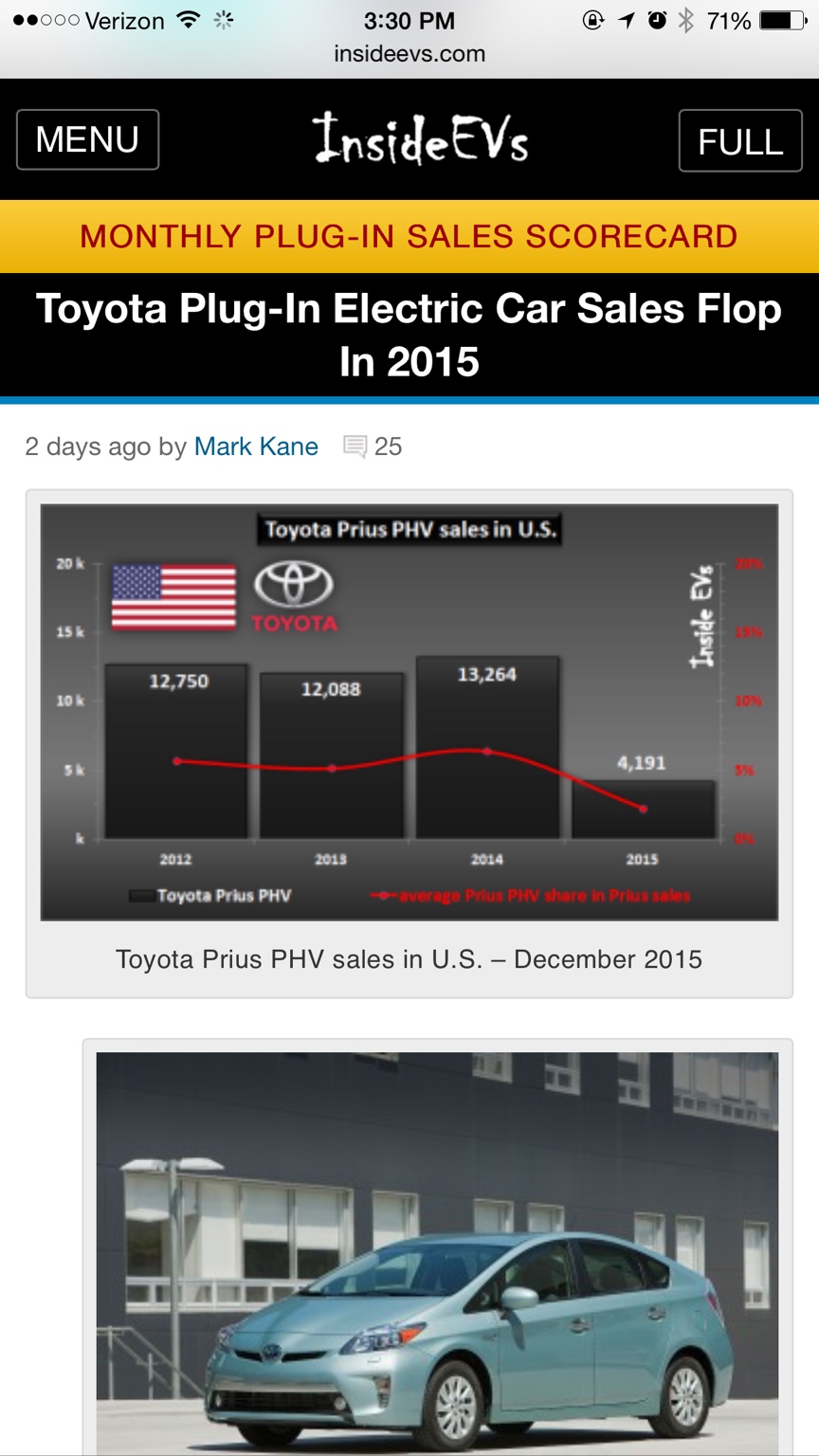Tap the insideevs.com address bar
Screen dimensions: 819x1456
point(409,54)
